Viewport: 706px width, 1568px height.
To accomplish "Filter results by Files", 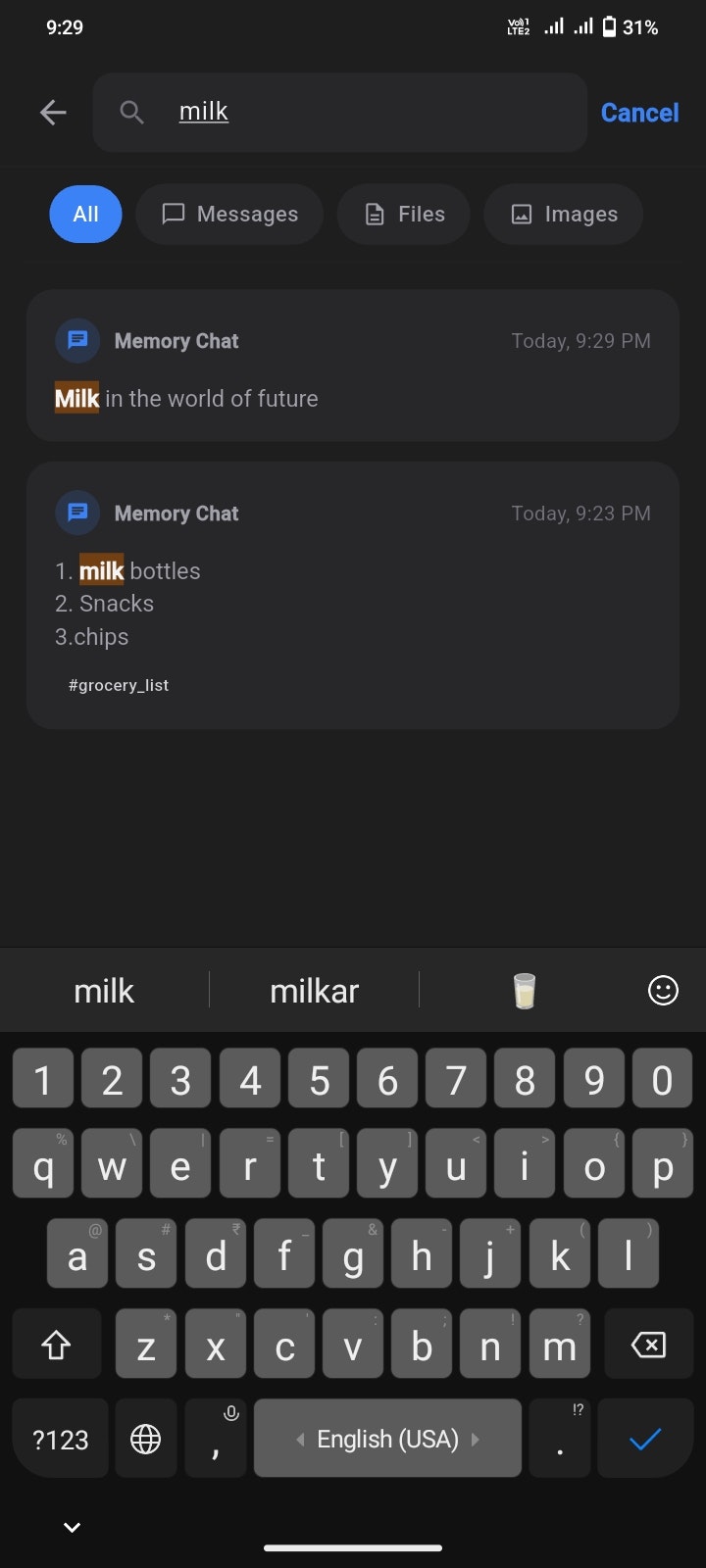I will point(404,214).
